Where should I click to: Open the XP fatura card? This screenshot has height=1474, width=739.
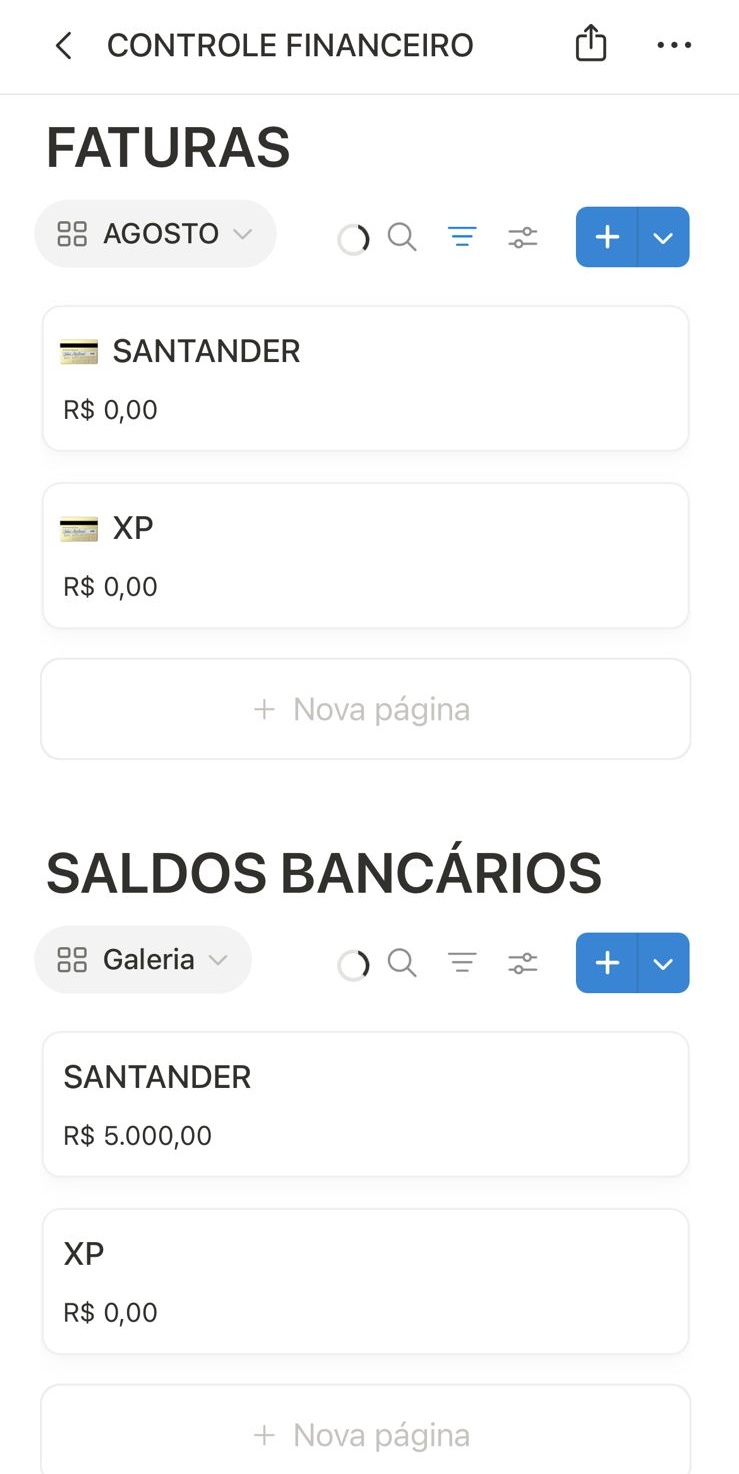[365, 555]
